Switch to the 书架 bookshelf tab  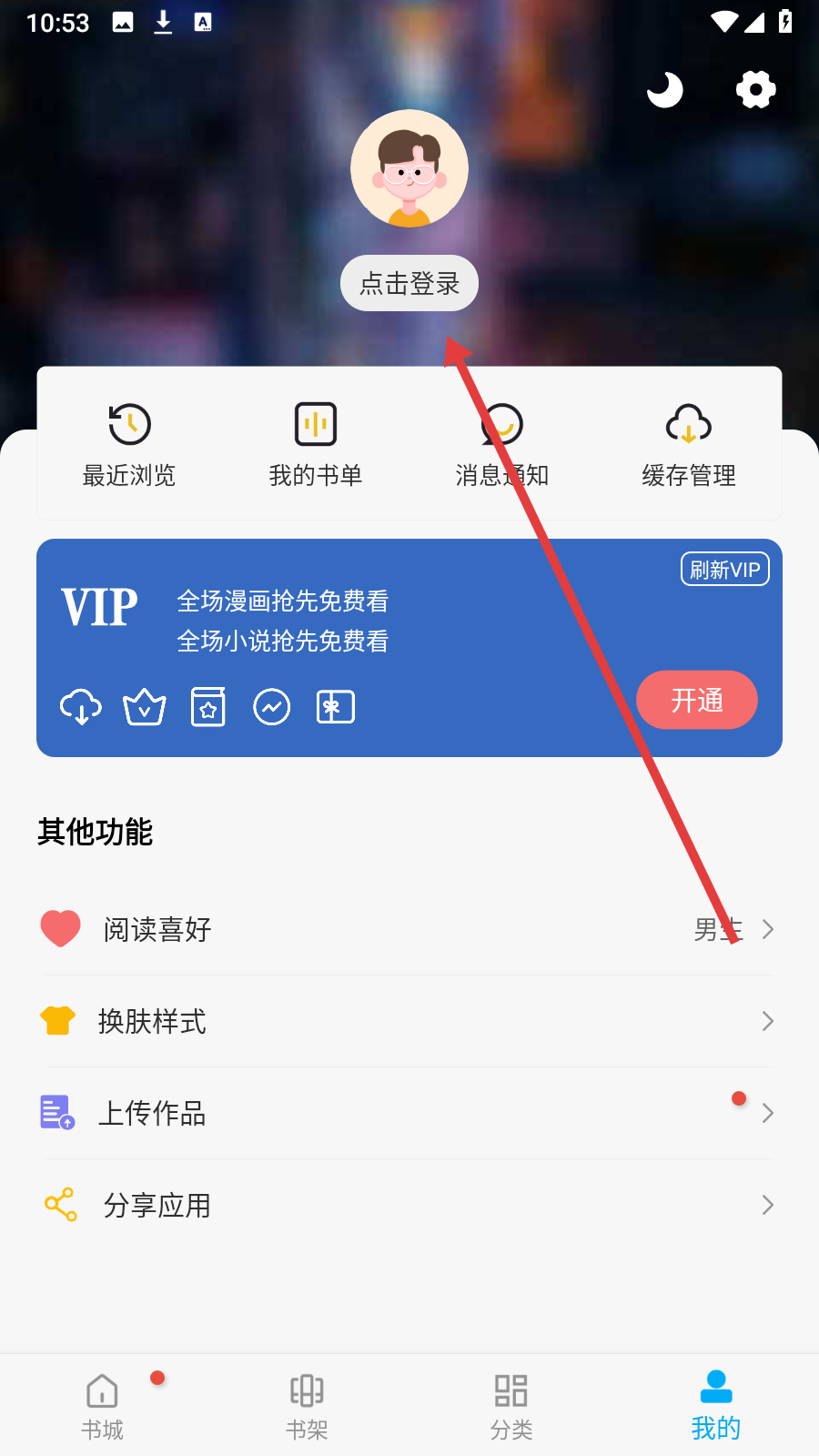click(307, 1406)
